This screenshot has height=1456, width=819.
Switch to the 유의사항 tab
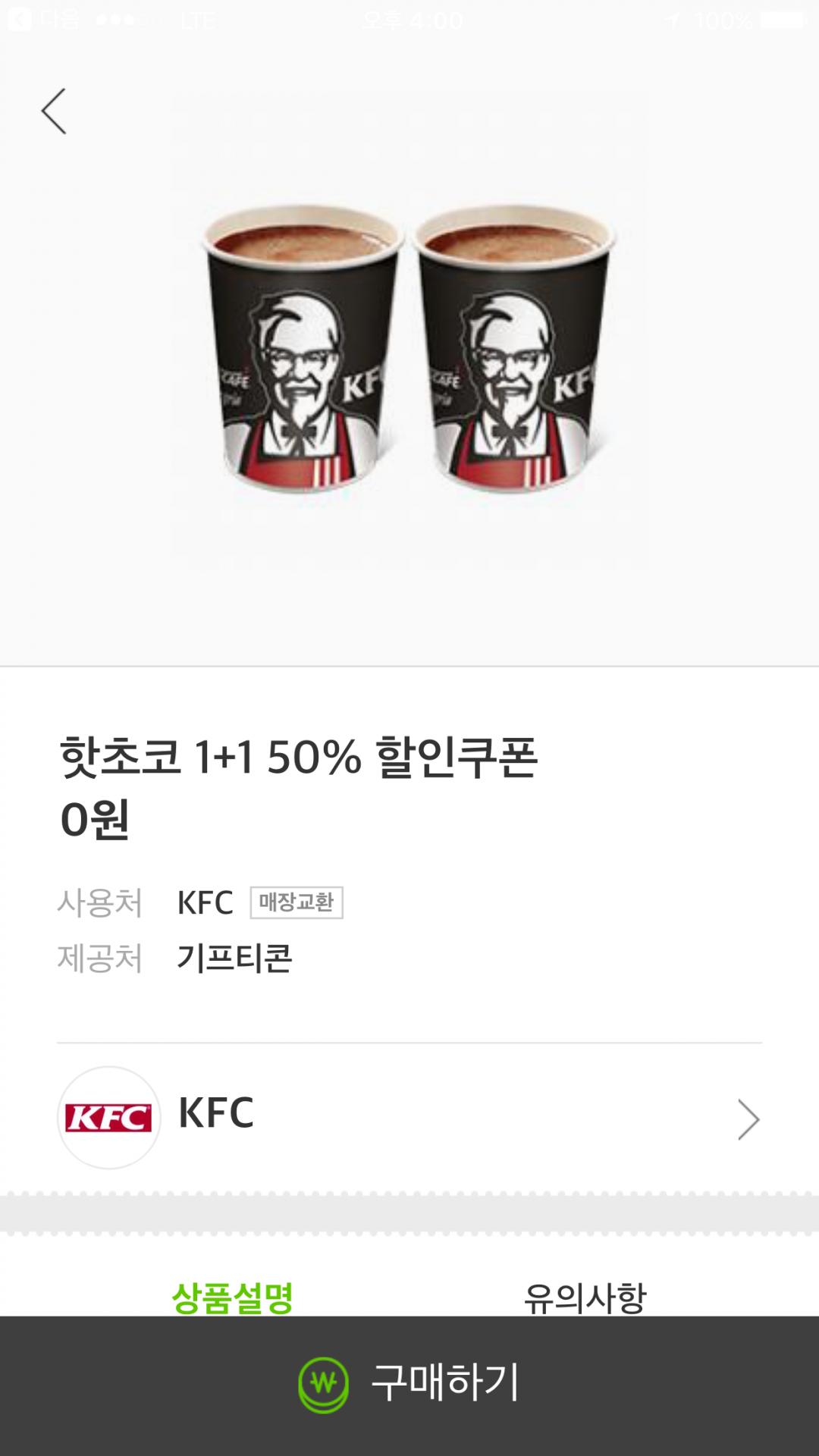pos(585,1296)
